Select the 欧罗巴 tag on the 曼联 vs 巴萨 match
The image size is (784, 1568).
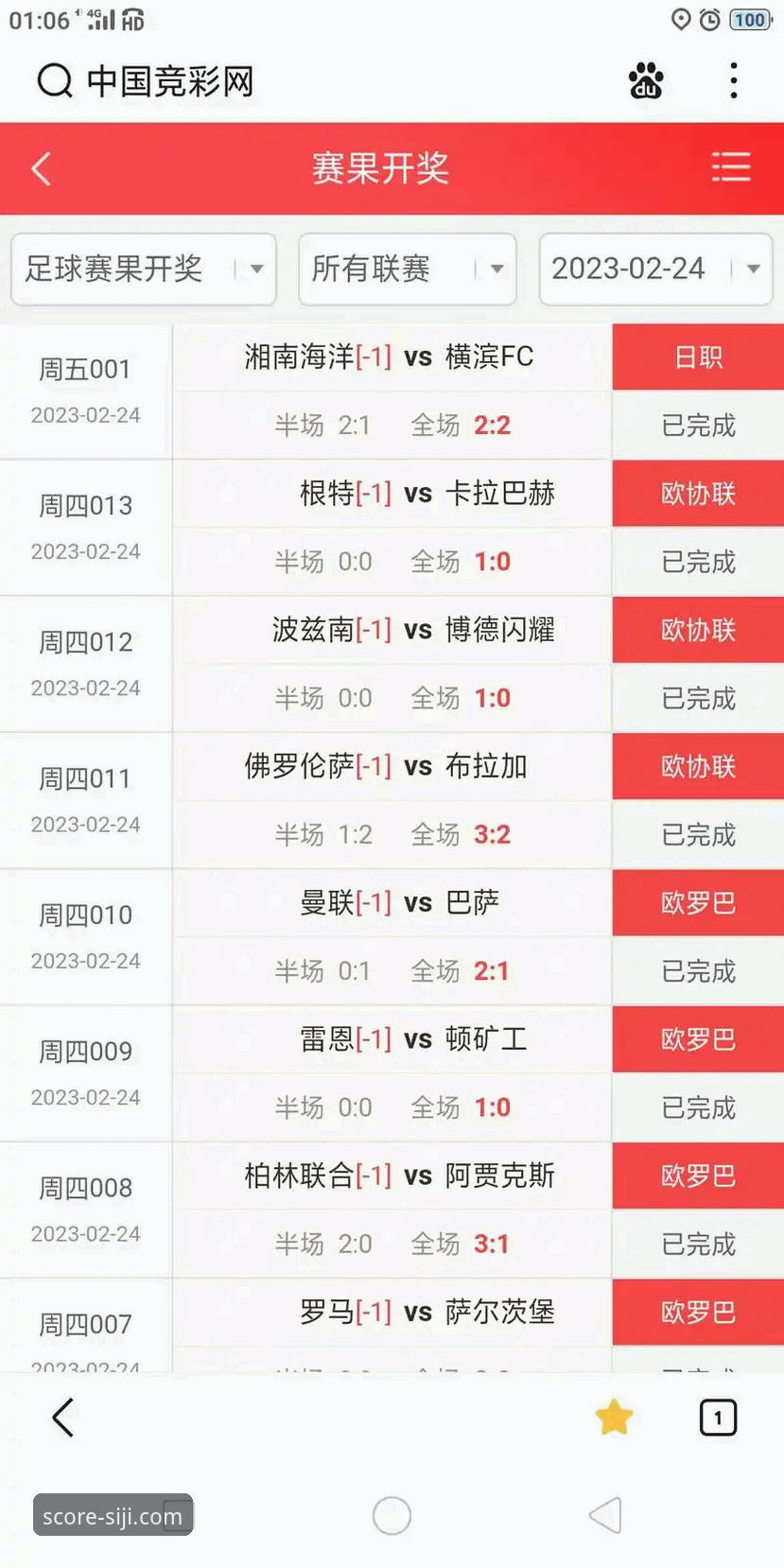pos(698,903)
